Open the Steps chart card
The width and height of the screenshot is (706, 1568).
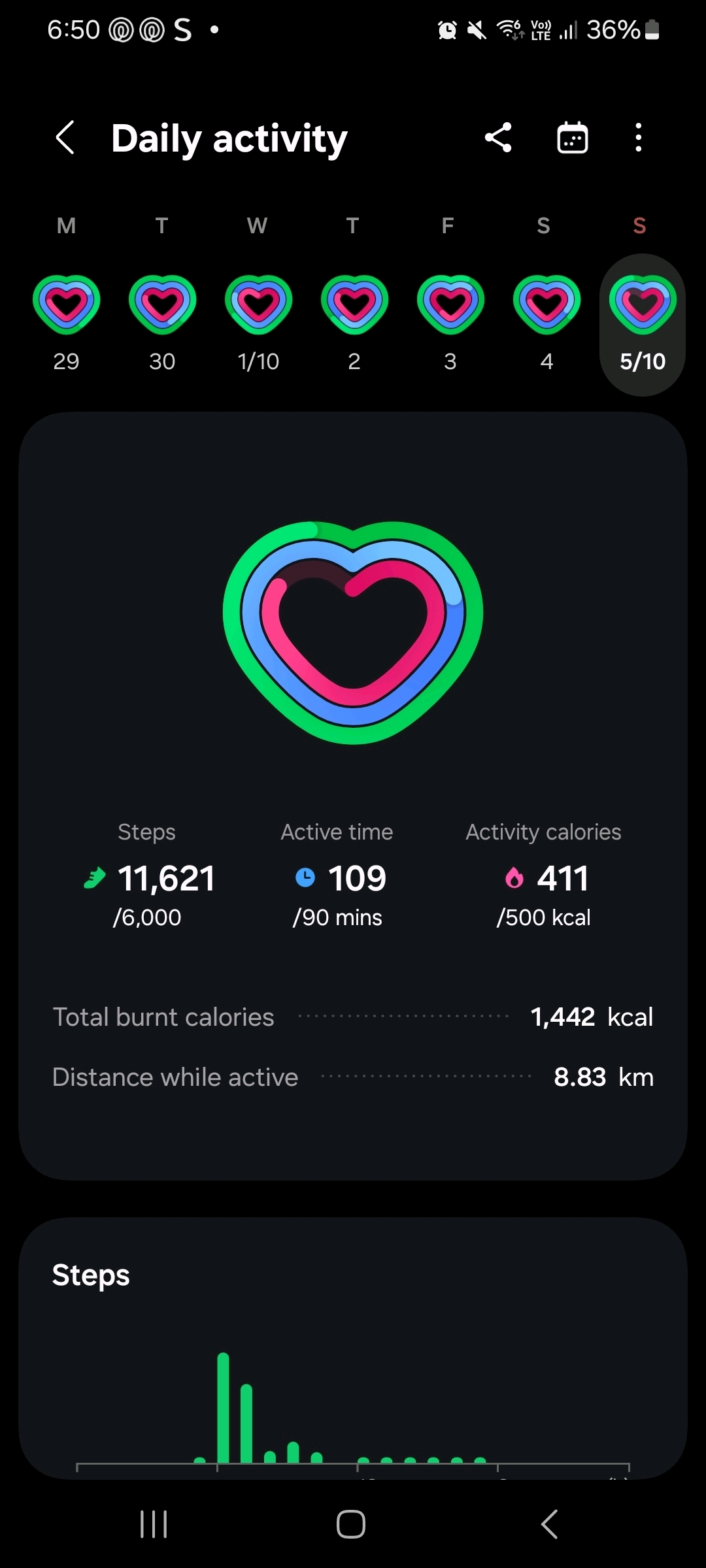[x=353, y=1346]
